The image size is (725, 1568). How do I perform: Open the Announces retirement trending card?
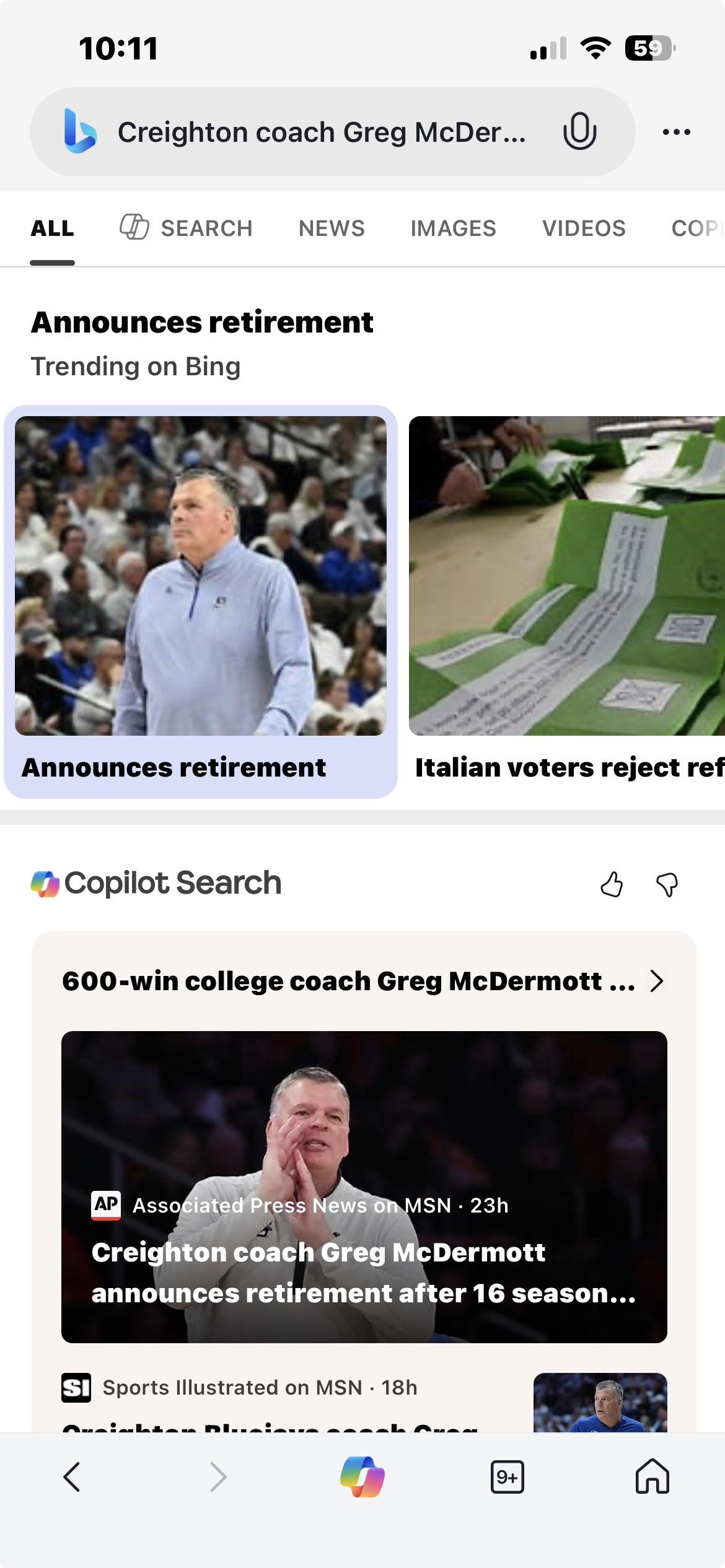(x=200, y=601)
